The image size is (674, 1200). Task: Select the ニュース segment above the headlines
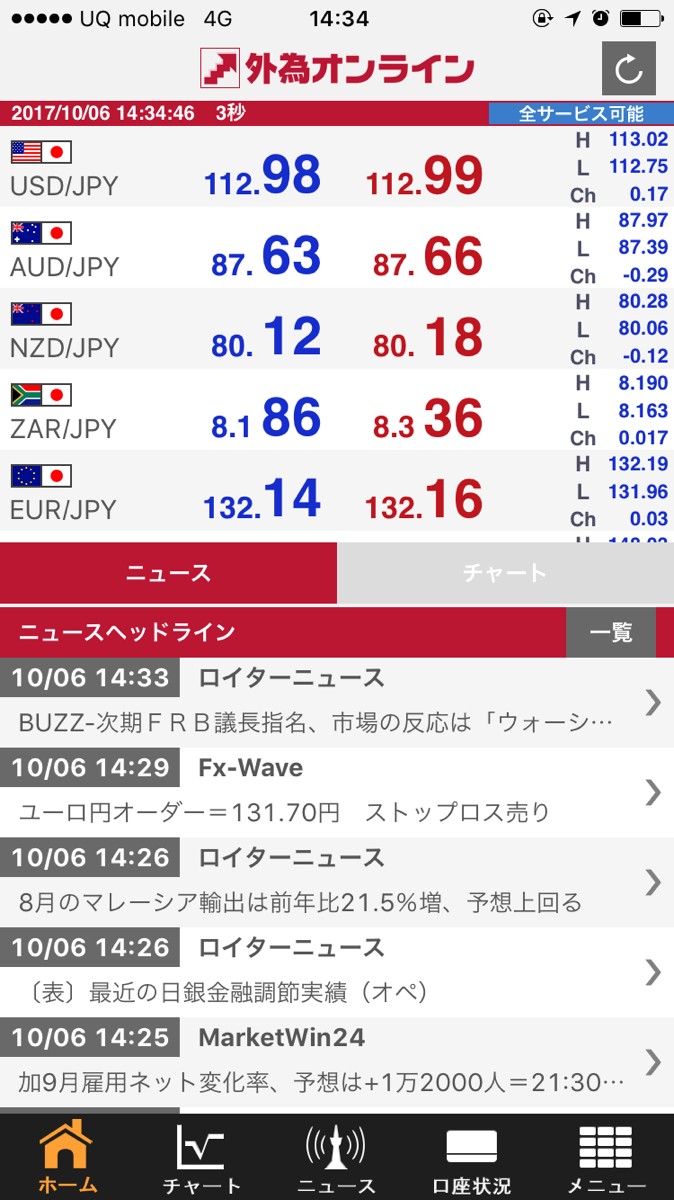click(168, 573)
